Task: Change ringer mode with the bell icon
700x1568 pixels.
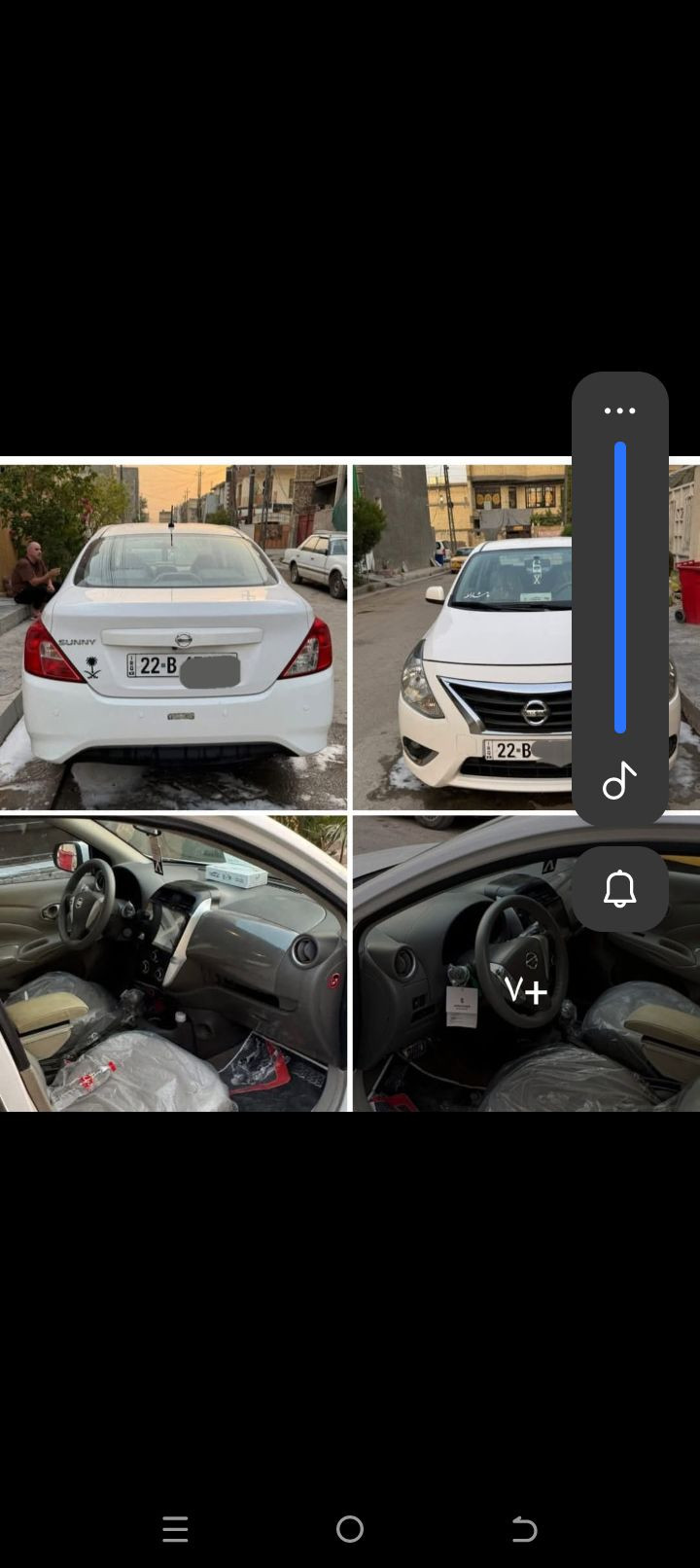Action: click(619, 889)
